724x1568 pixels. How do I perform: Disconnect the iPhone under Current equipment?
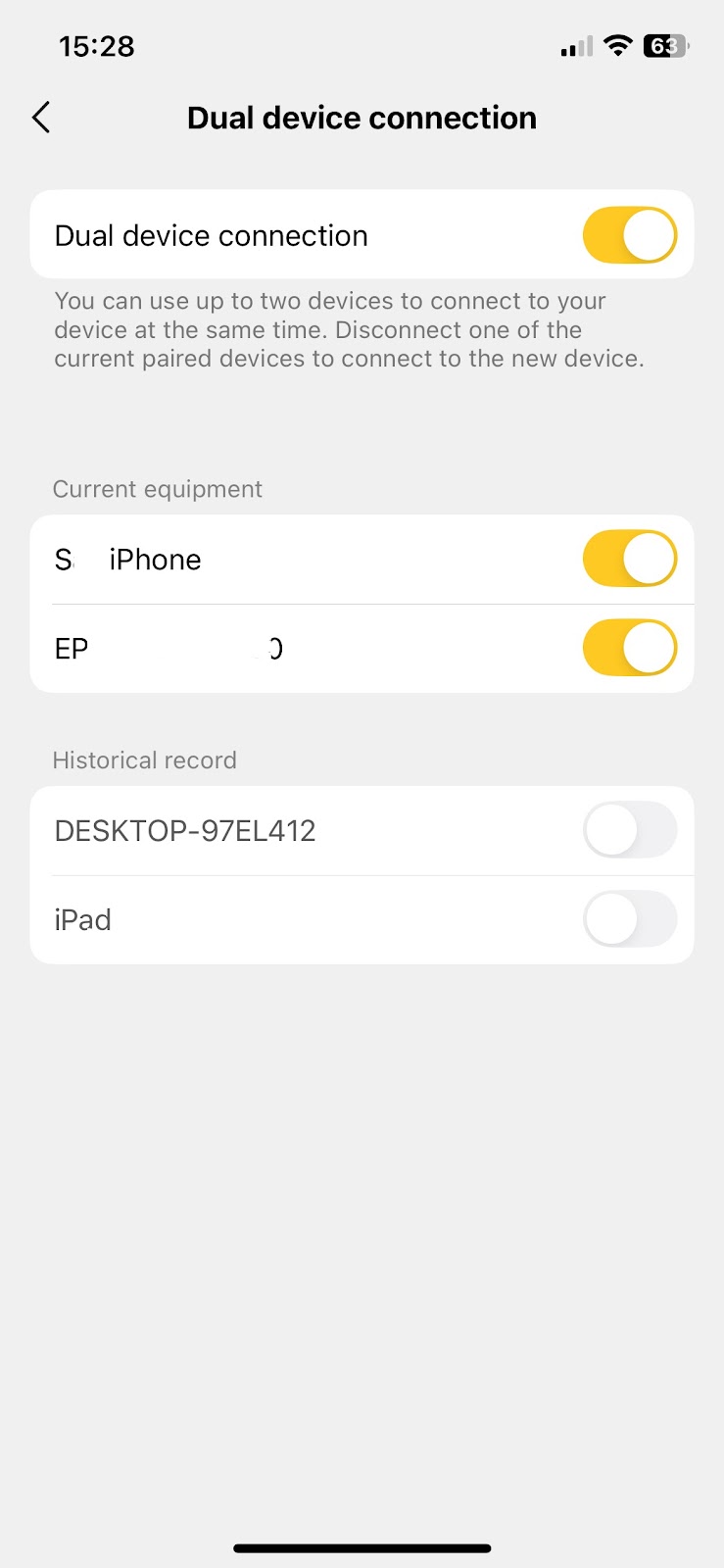pyautogui.click(x=630, y=559)
